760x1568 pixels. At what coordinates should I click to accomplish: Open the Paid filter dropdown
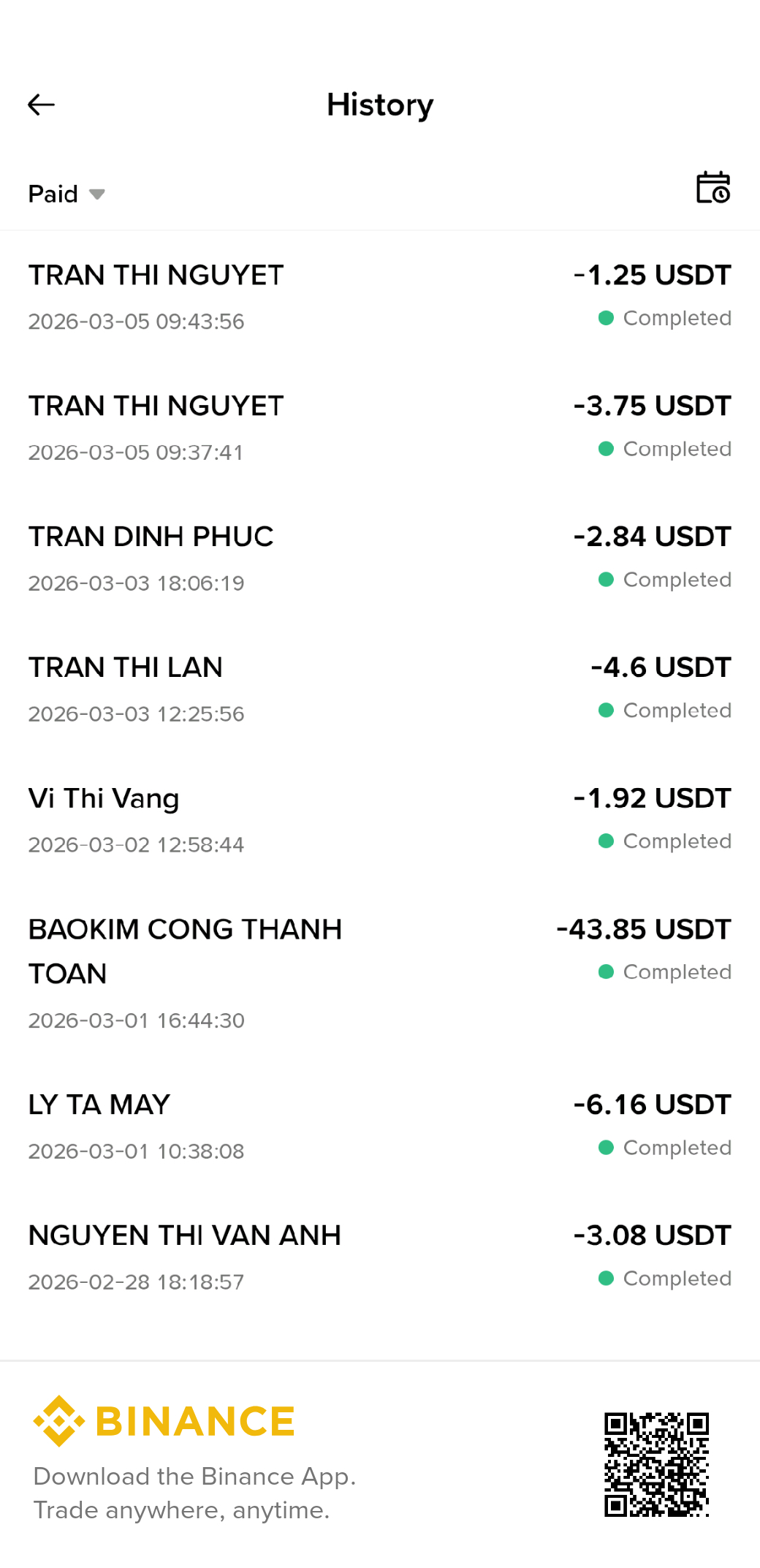click(66, 194)
